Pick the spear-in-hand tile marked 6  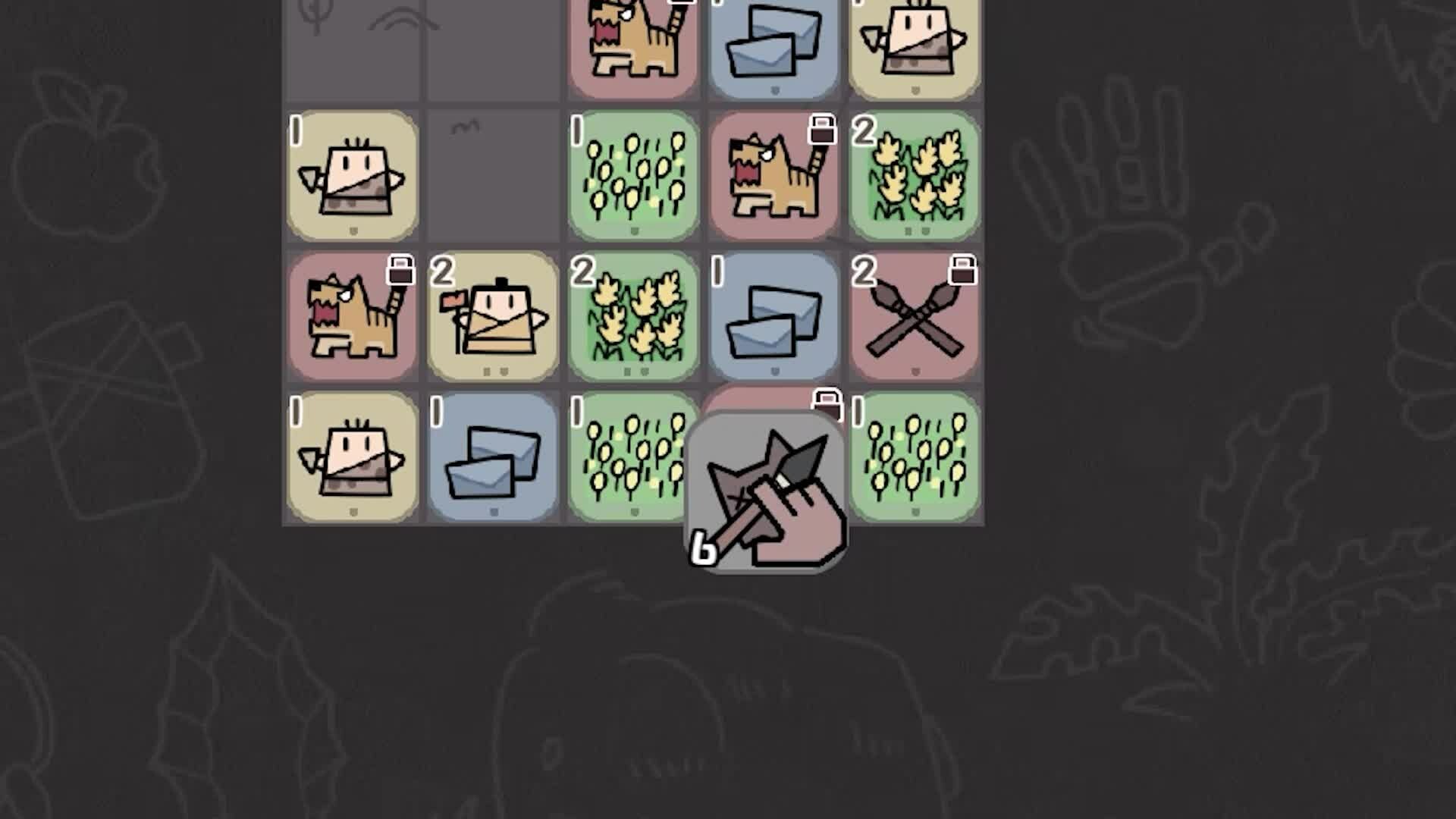coord(767,493)
